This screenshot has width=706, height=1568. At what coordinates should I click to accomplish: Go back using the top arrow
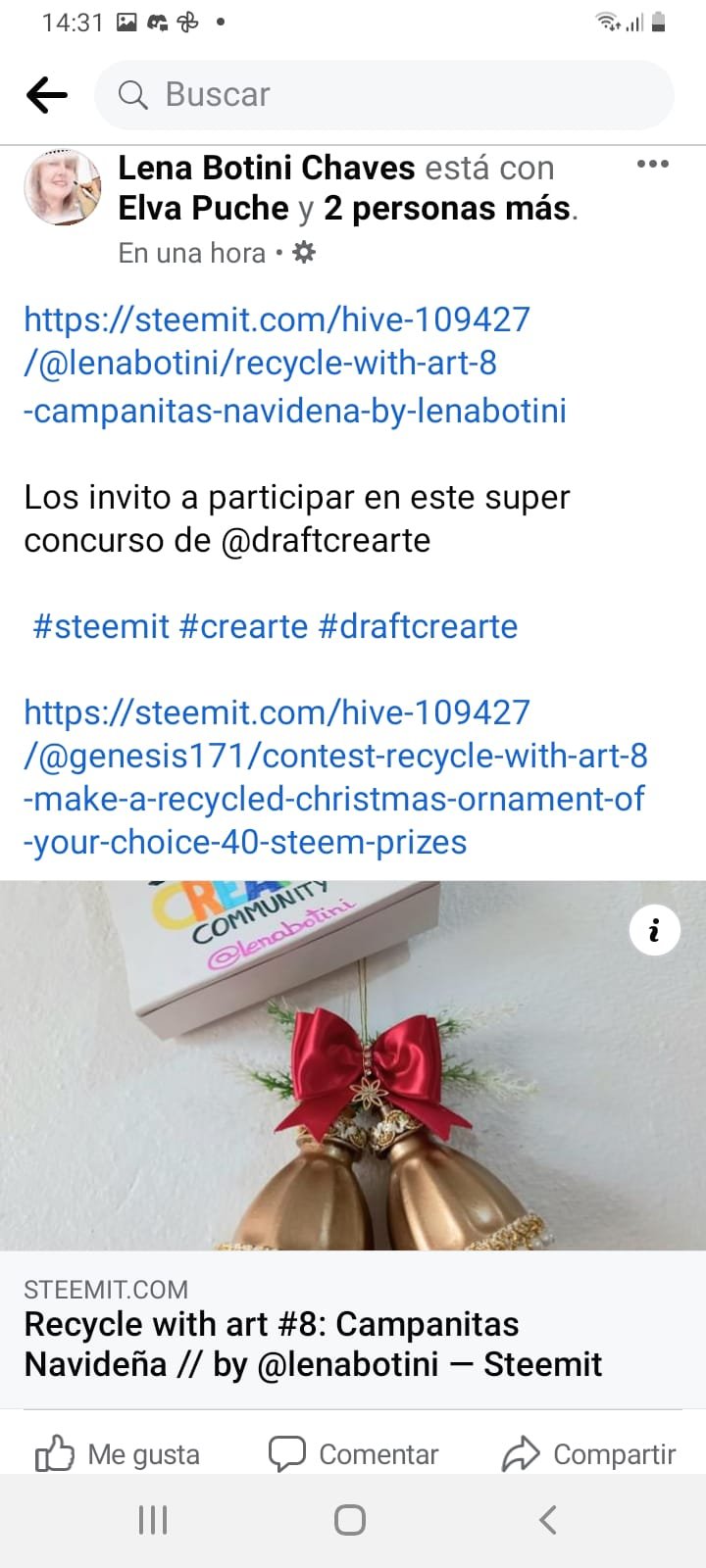[x=47, y=95]
